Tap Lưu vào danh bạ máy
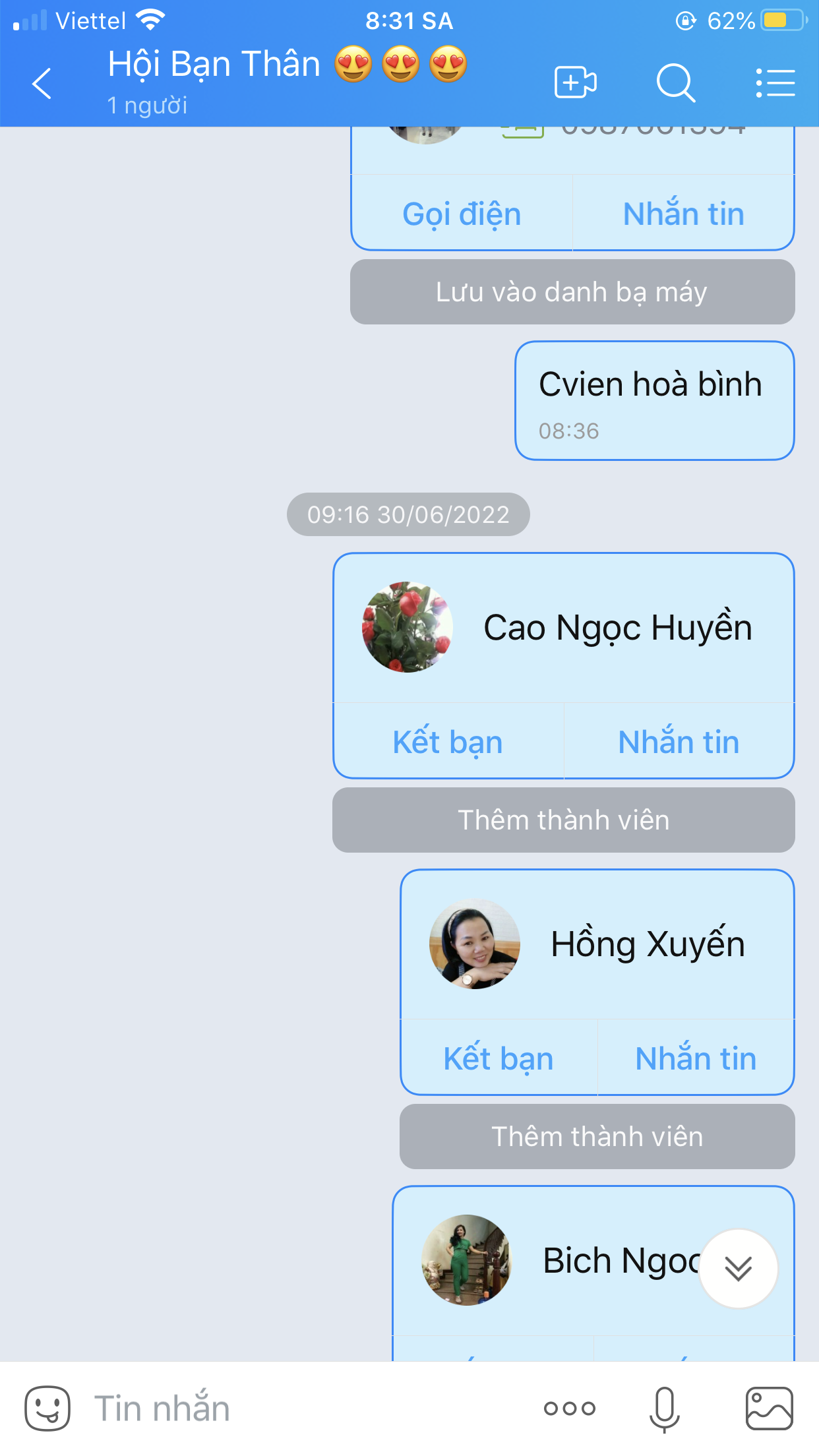Image resolution: width=819 pixels, height=1456 pixels. pyautogui.click(x=572, y=291)
